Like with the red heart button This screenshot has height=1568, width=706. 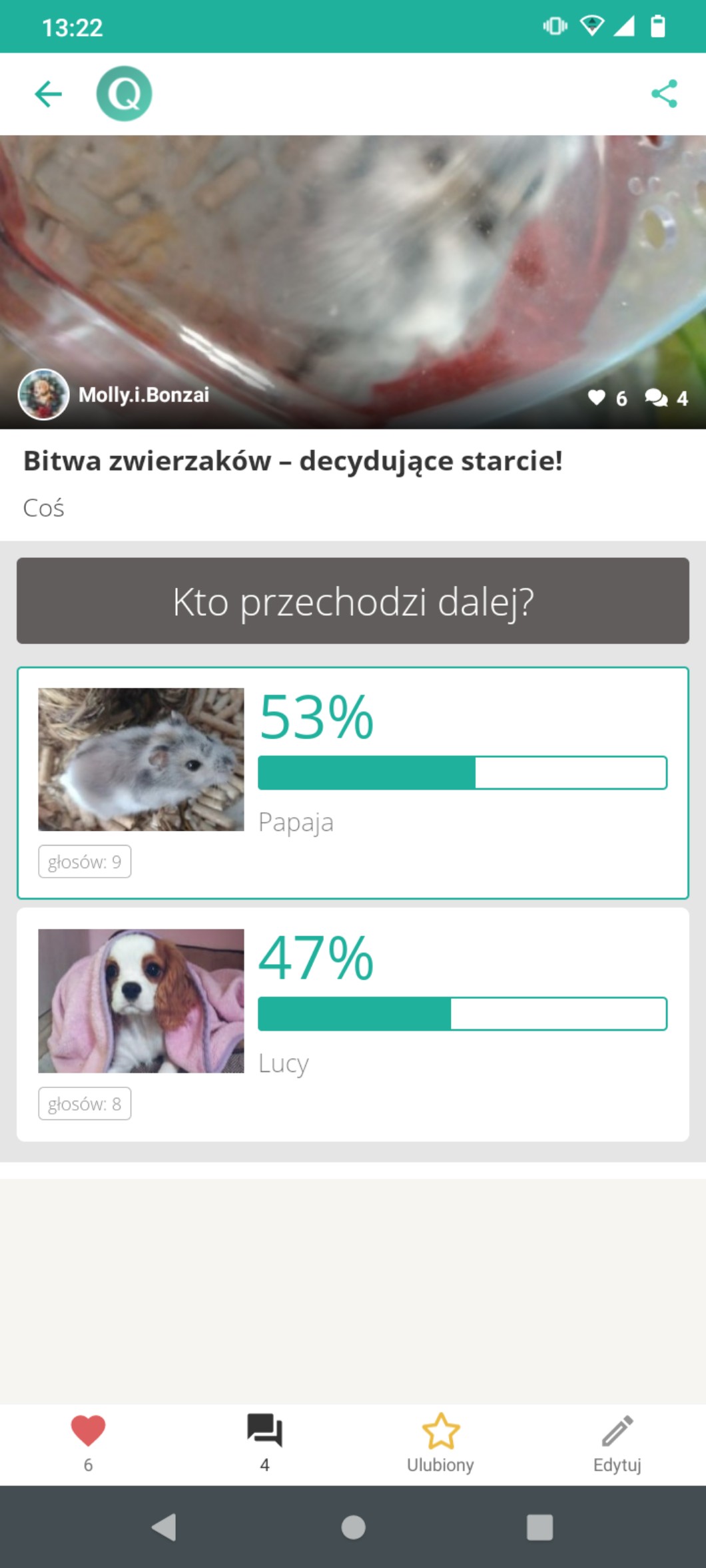pos(88,1442)
